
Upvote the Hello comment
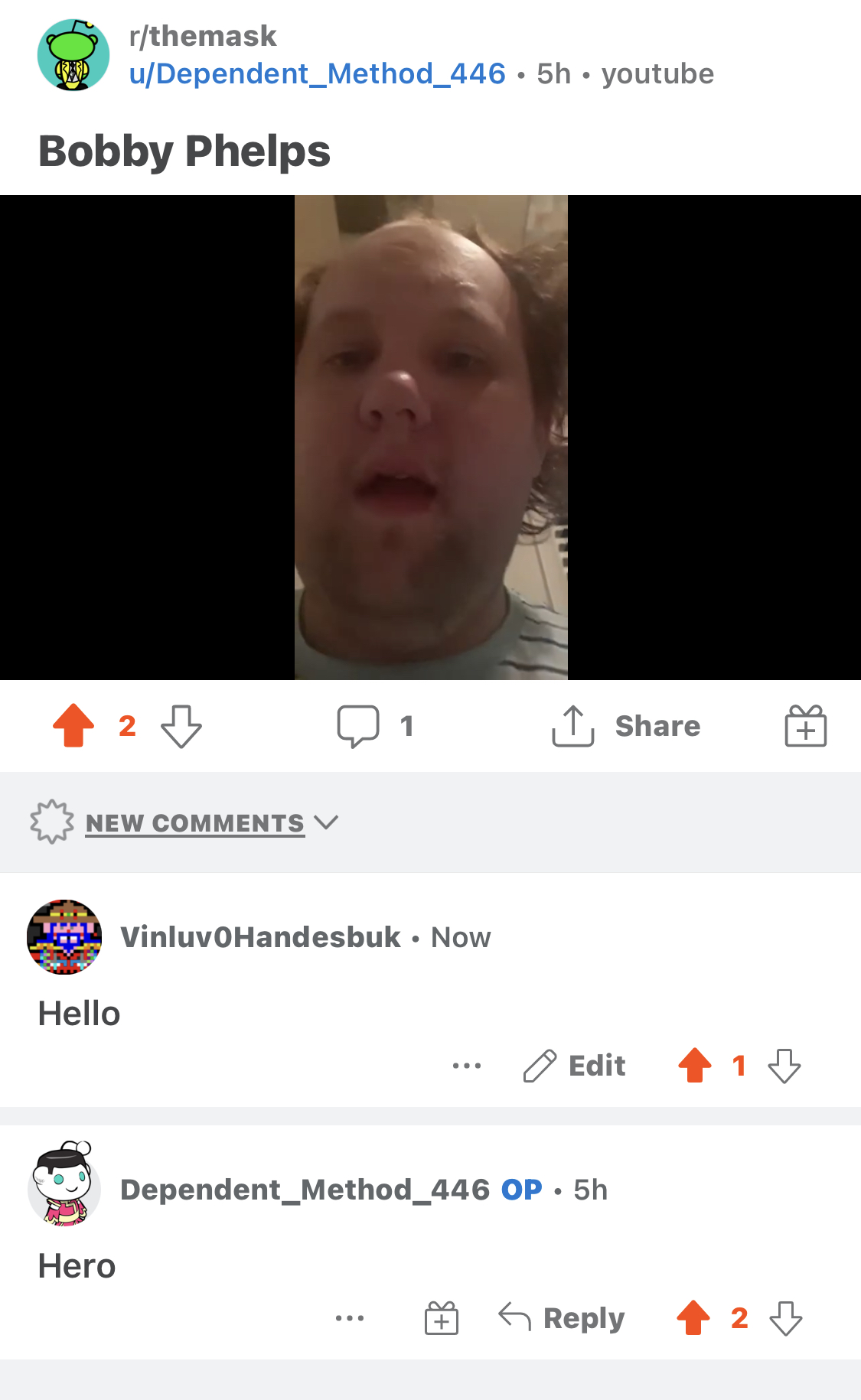(x=695, y=1065)
